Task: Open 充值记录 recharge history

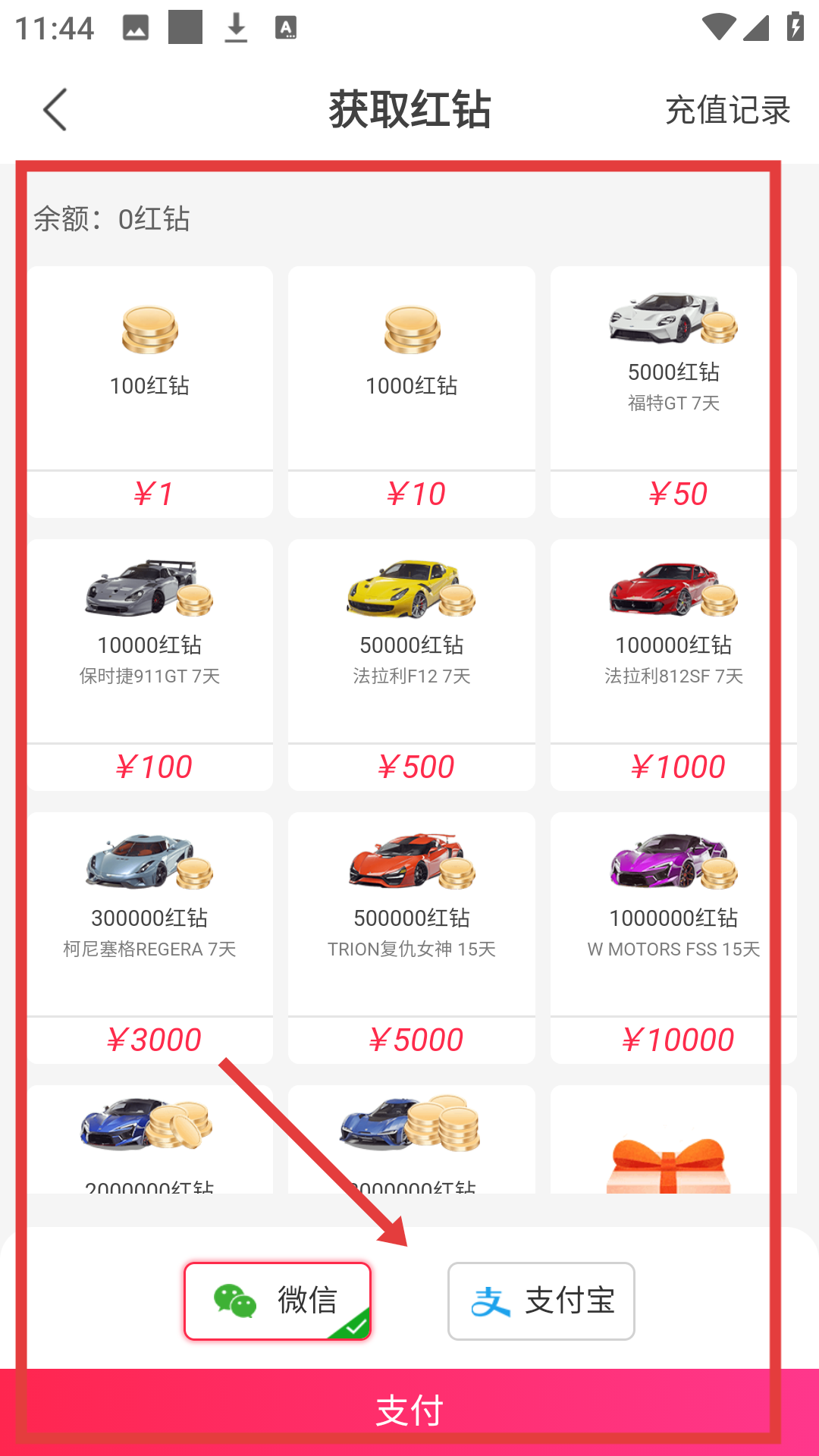Action: tap(727, 111)
